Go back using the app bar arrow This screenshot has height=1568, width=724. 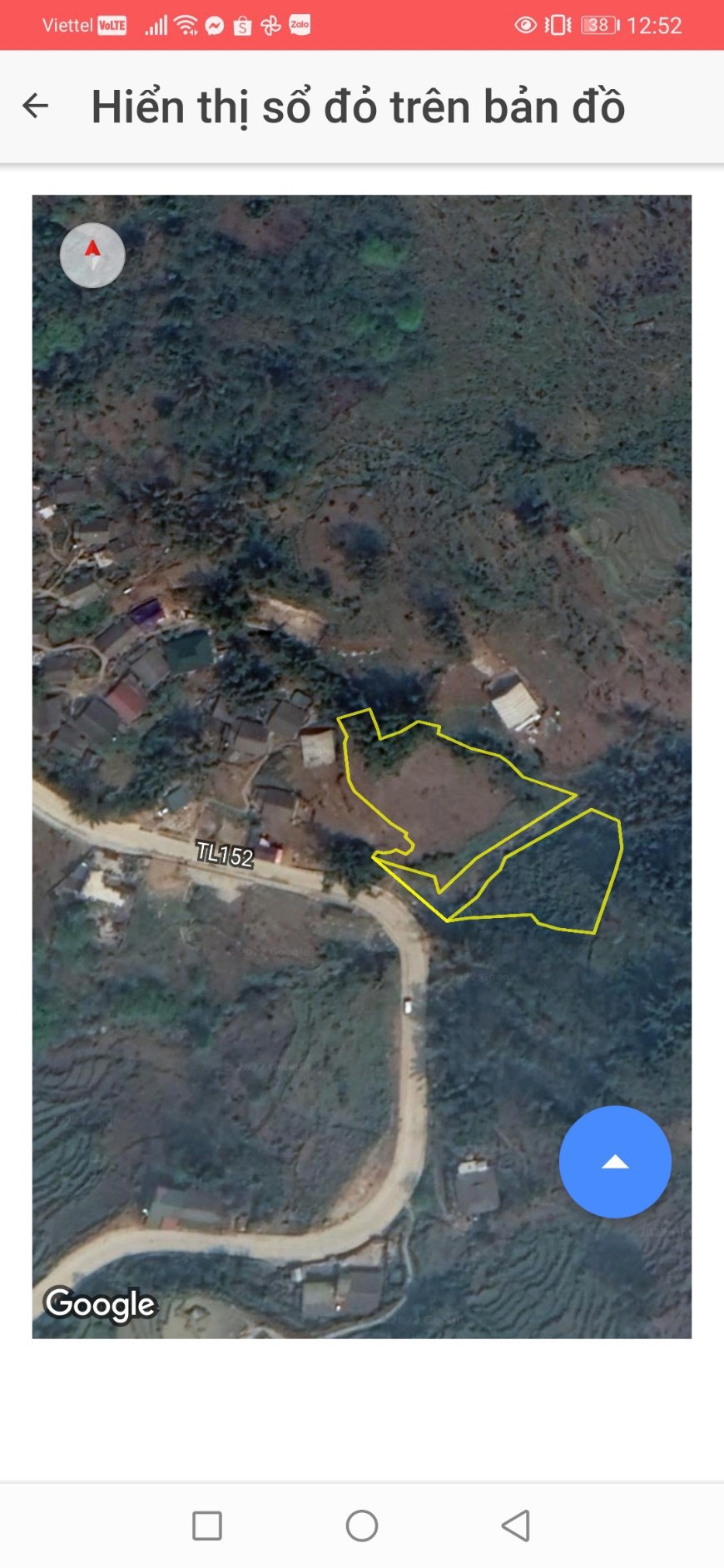[x=35, y=106]
